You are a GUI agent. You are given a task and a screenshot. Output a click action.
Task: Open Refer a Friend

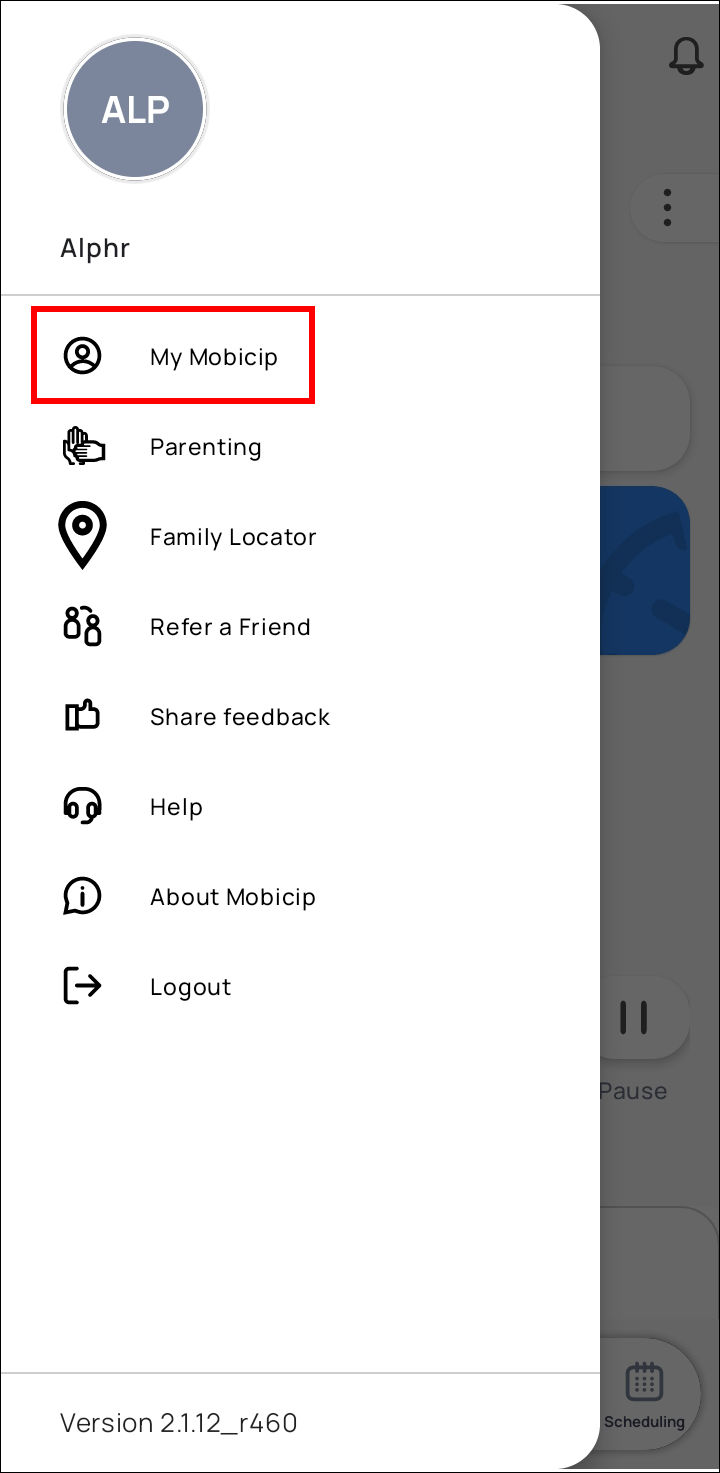click(x=230, y=627)
